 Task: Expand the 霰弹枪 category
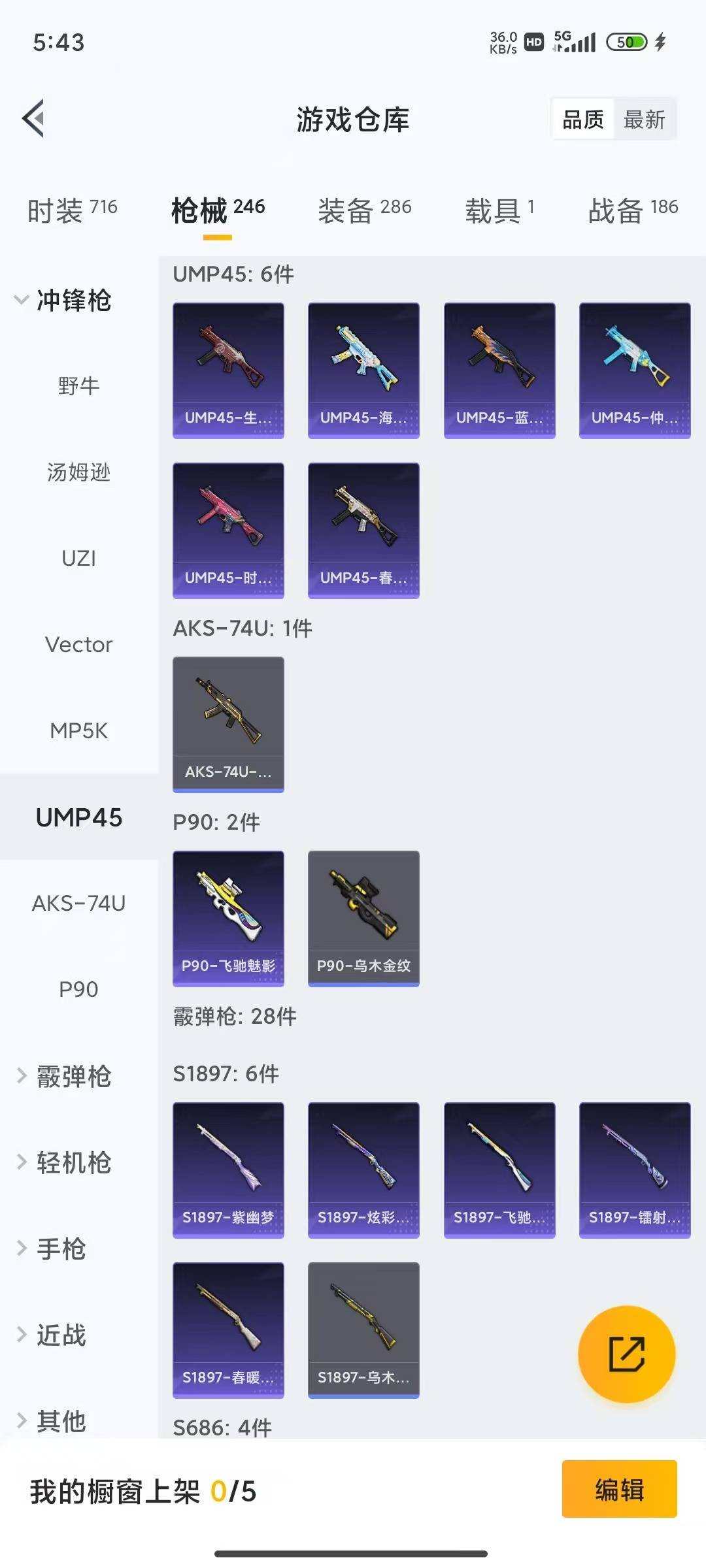pyautogui.click(x=64, y=1076)
